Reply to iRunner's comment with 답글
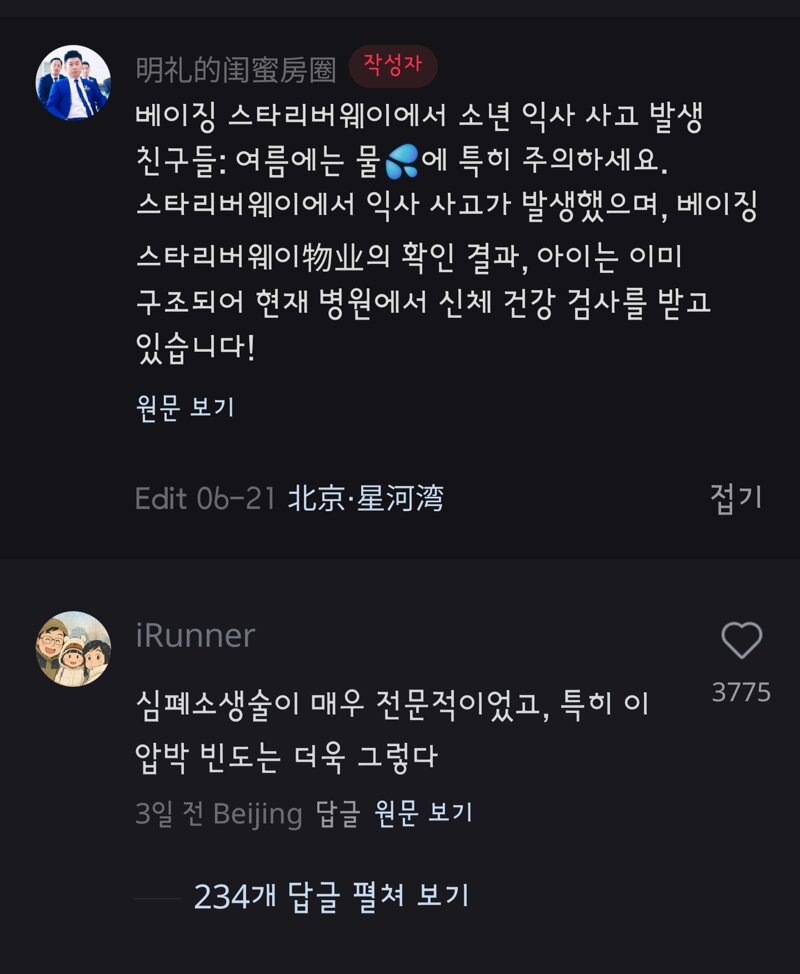Screen dimensions: 800x974 coord(338,813)
